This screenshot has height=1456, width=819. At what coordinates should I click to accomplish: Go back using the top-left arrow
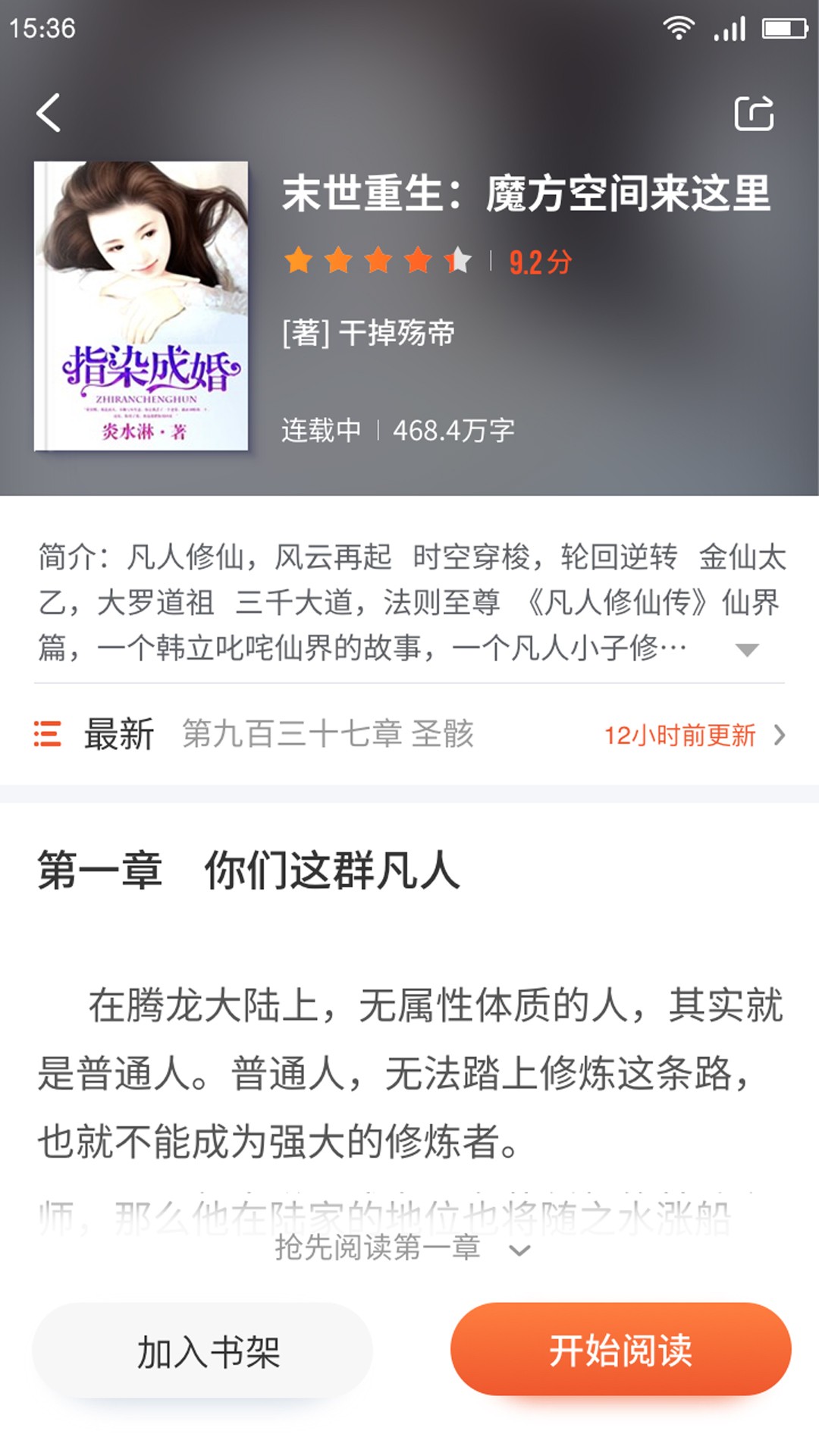tap(49, 113)
